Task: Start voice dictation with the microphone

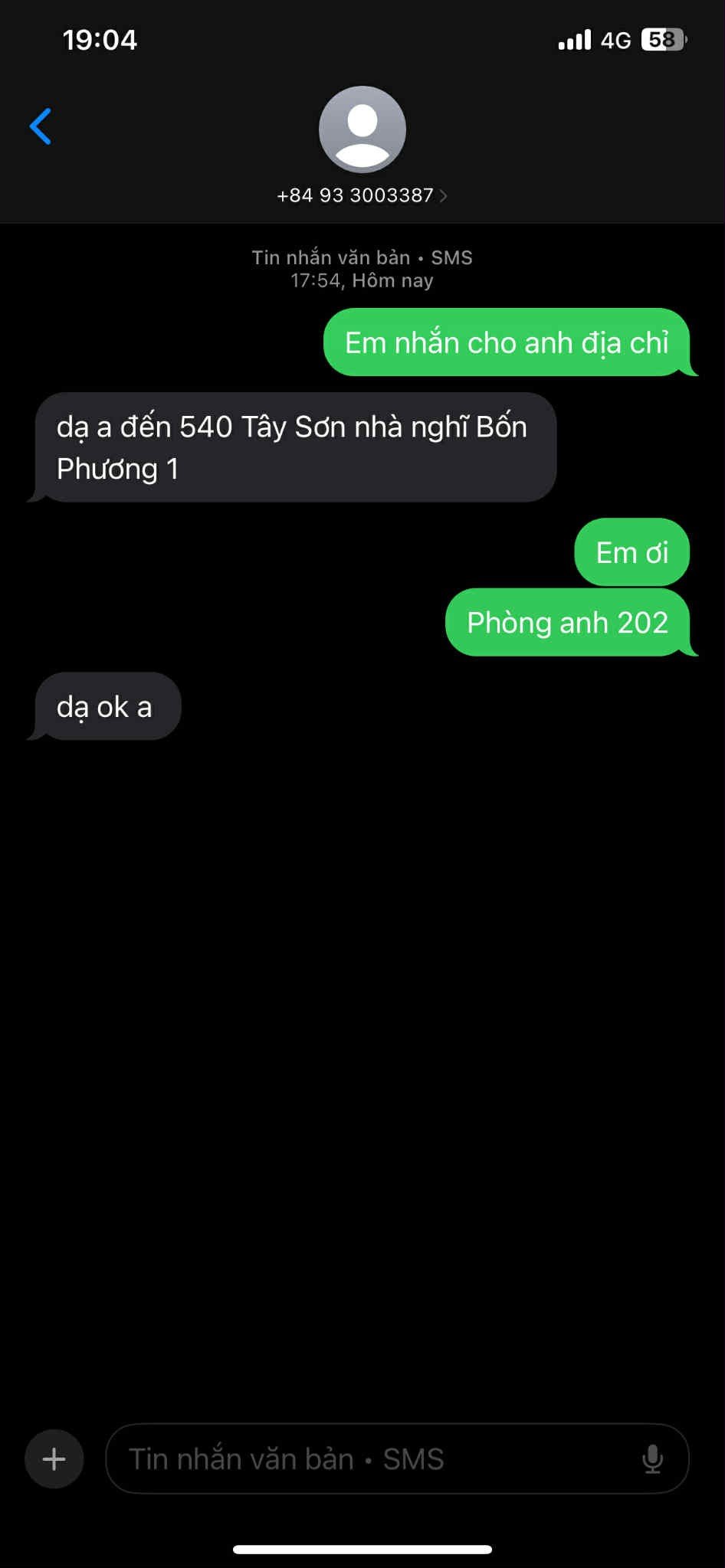Action: pyautogui.click(x=652, y=1459)
